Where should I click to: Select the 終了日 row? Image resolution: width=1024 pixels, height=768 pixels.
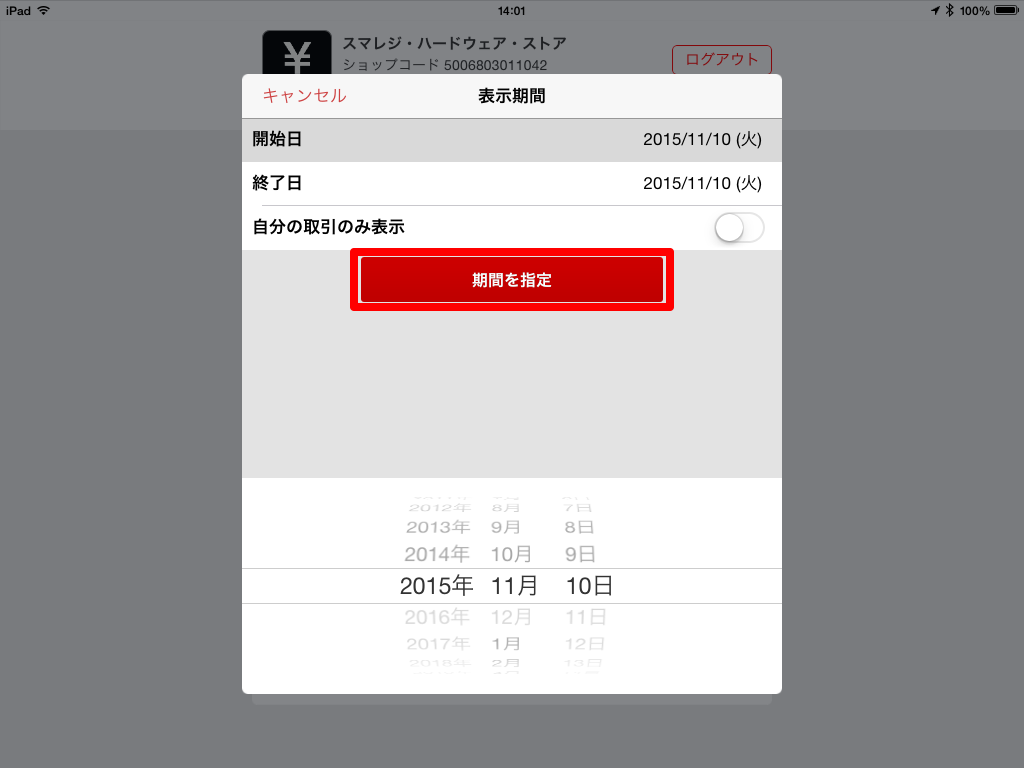pyautogui.click(x=511, y=184)
